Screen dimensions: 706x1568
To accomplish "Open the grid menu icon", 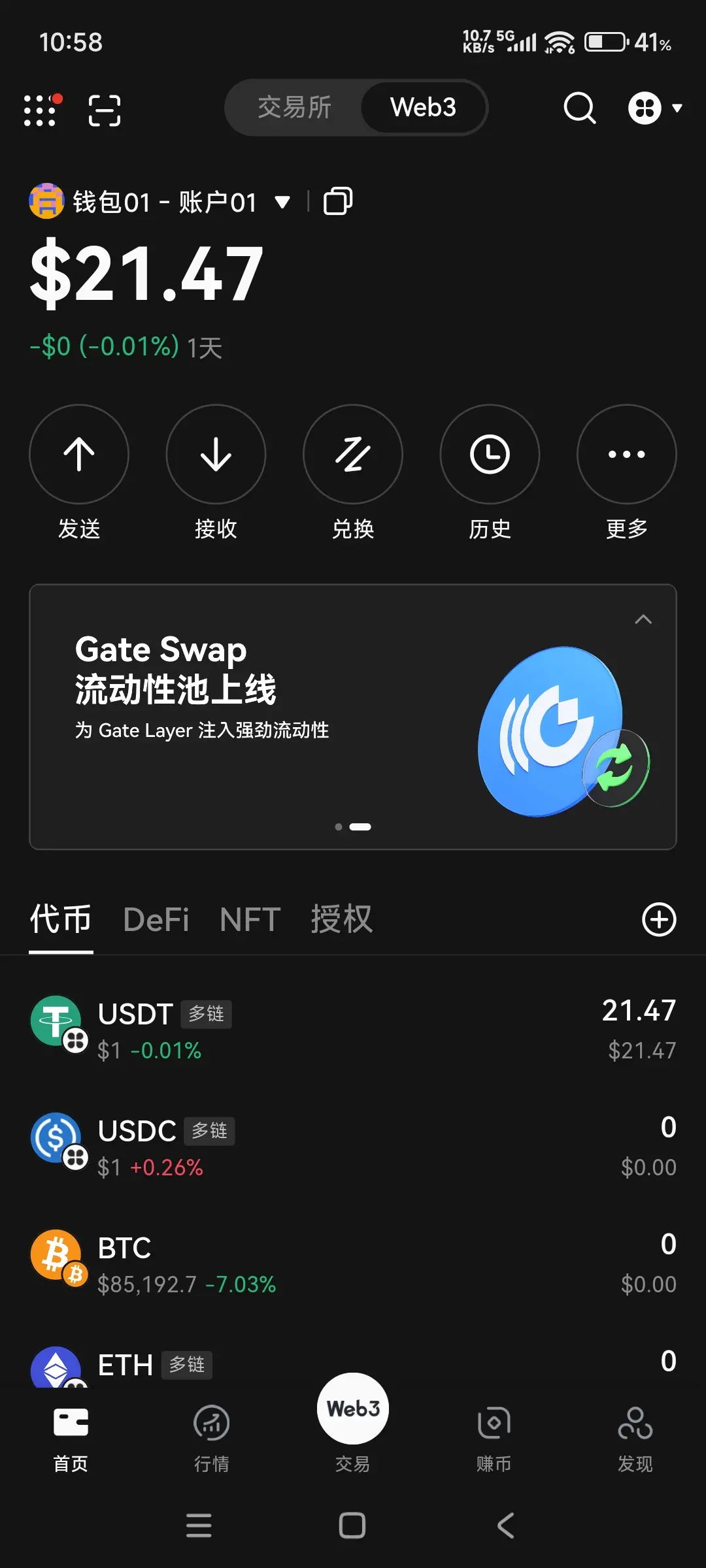I will 41,110.
